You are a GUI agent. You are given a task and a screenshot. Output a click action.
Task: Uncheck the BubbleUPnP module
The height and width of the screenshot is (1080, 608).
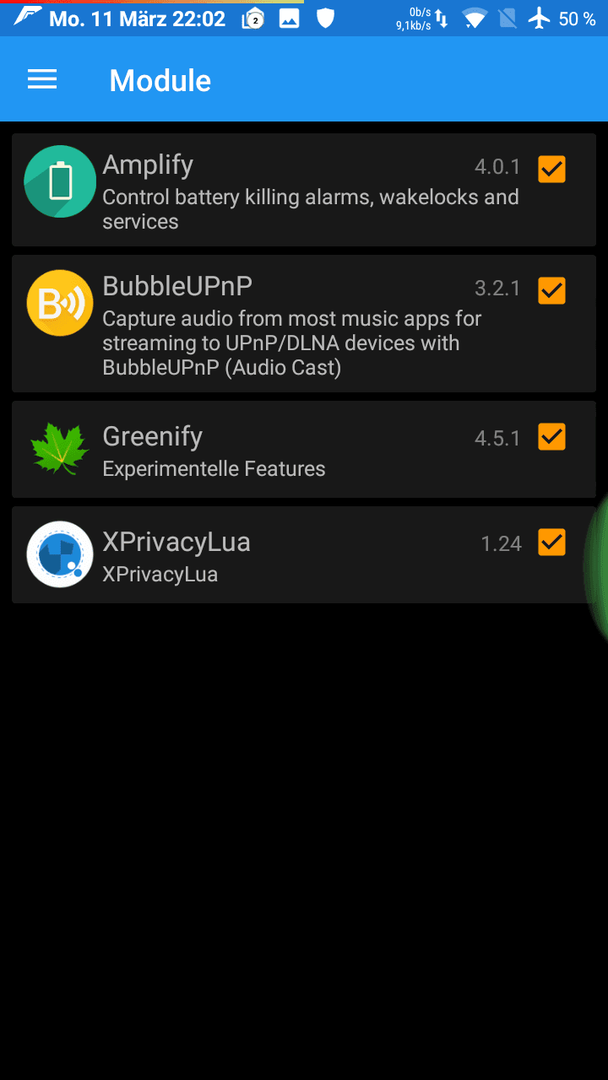552,291
